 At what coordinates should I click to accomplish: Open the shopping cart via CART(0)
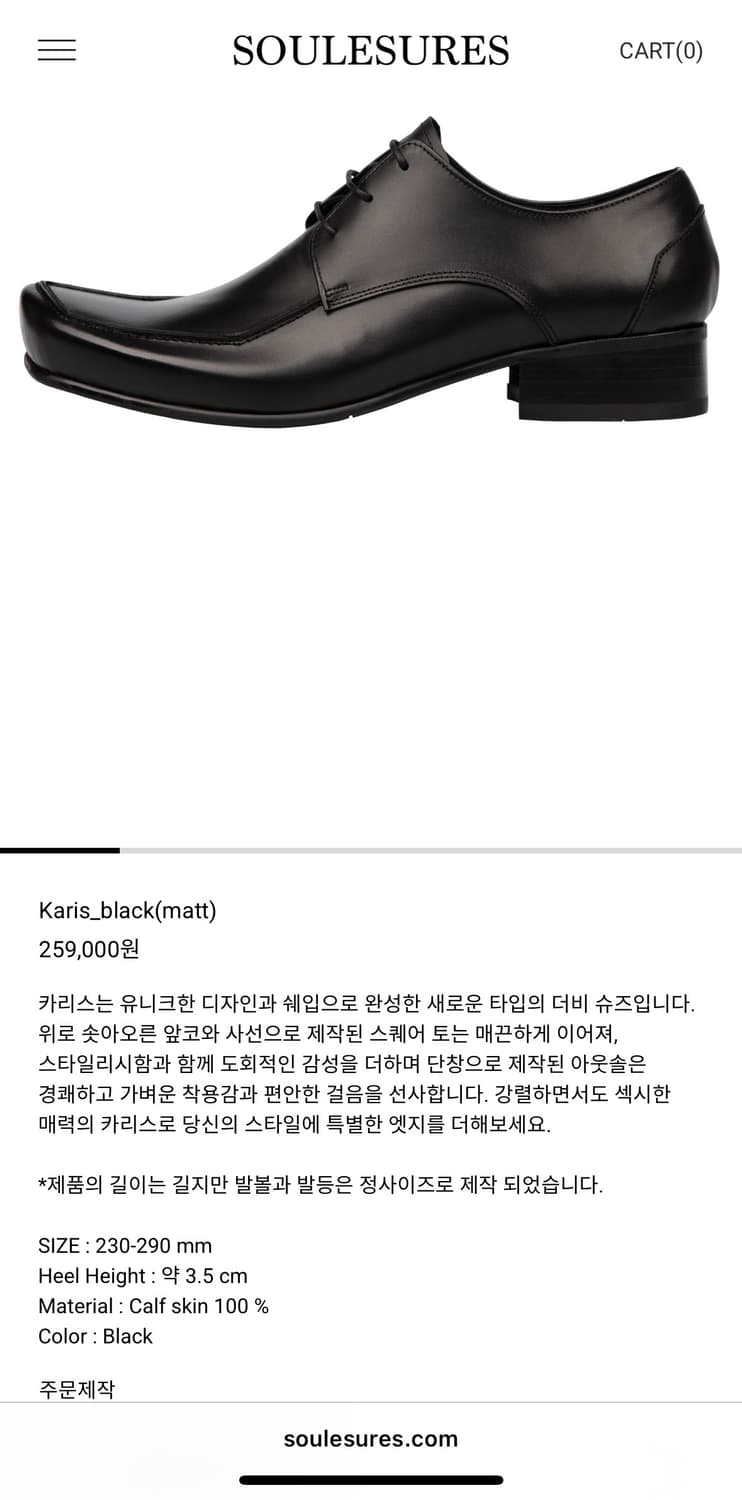point(659,52)
